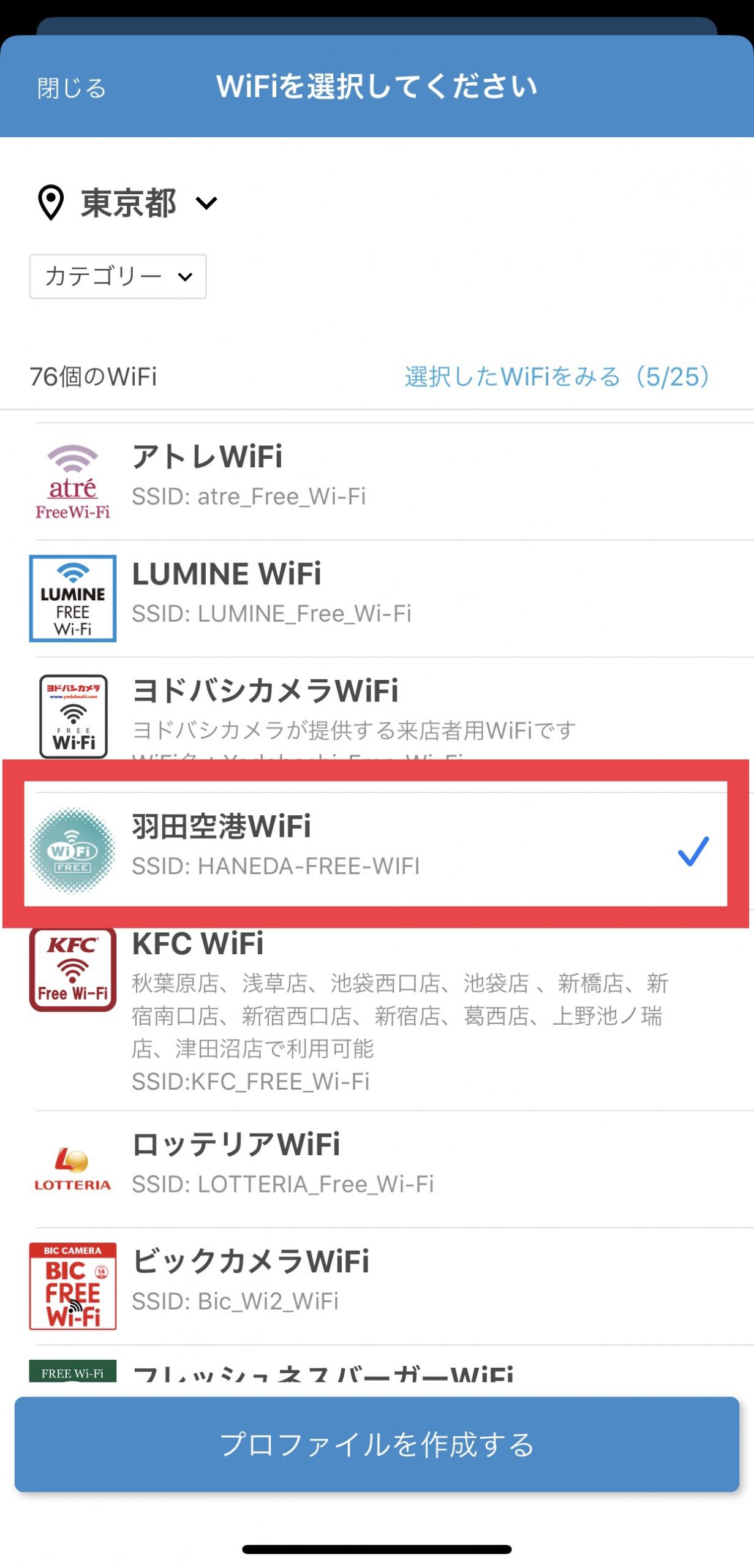Image resolution: width=754 pixels, height=1568 pixels.
Task: Tap プロファイルを作成する button
Action: tap(377, 1444)
